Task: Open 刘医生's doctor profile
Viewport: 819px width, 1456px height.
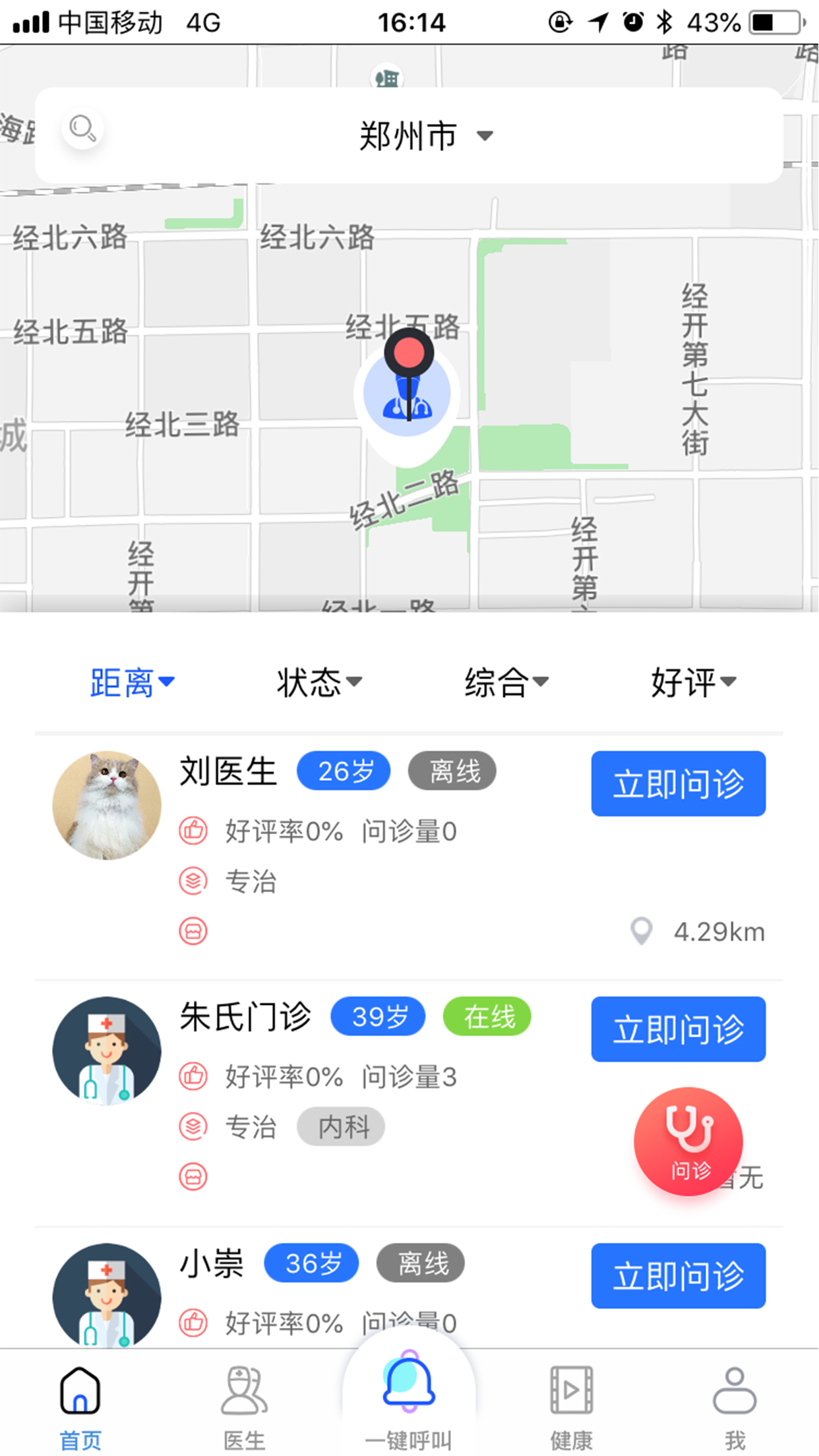Action: (x=228, y=772)
